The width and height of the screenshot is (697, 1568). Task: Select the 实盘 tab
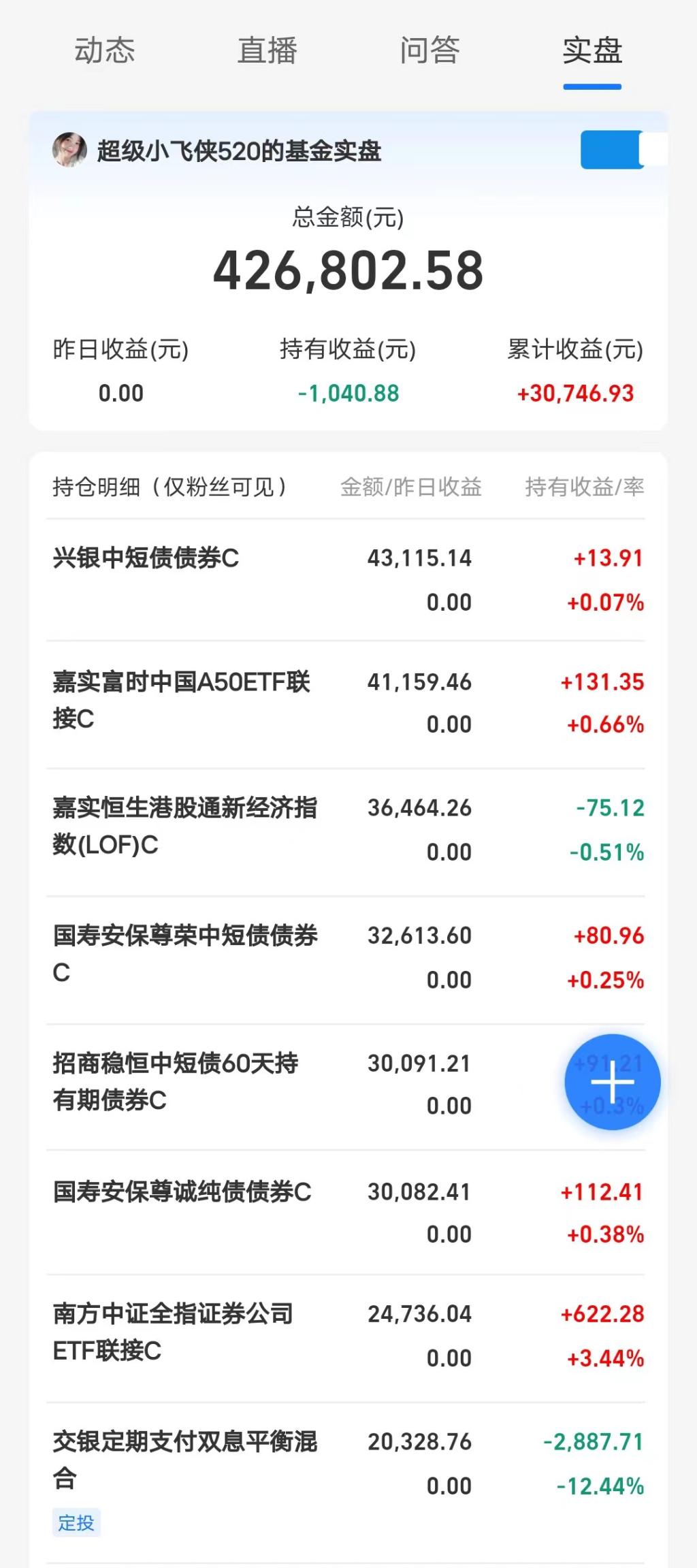click(592, 51)
